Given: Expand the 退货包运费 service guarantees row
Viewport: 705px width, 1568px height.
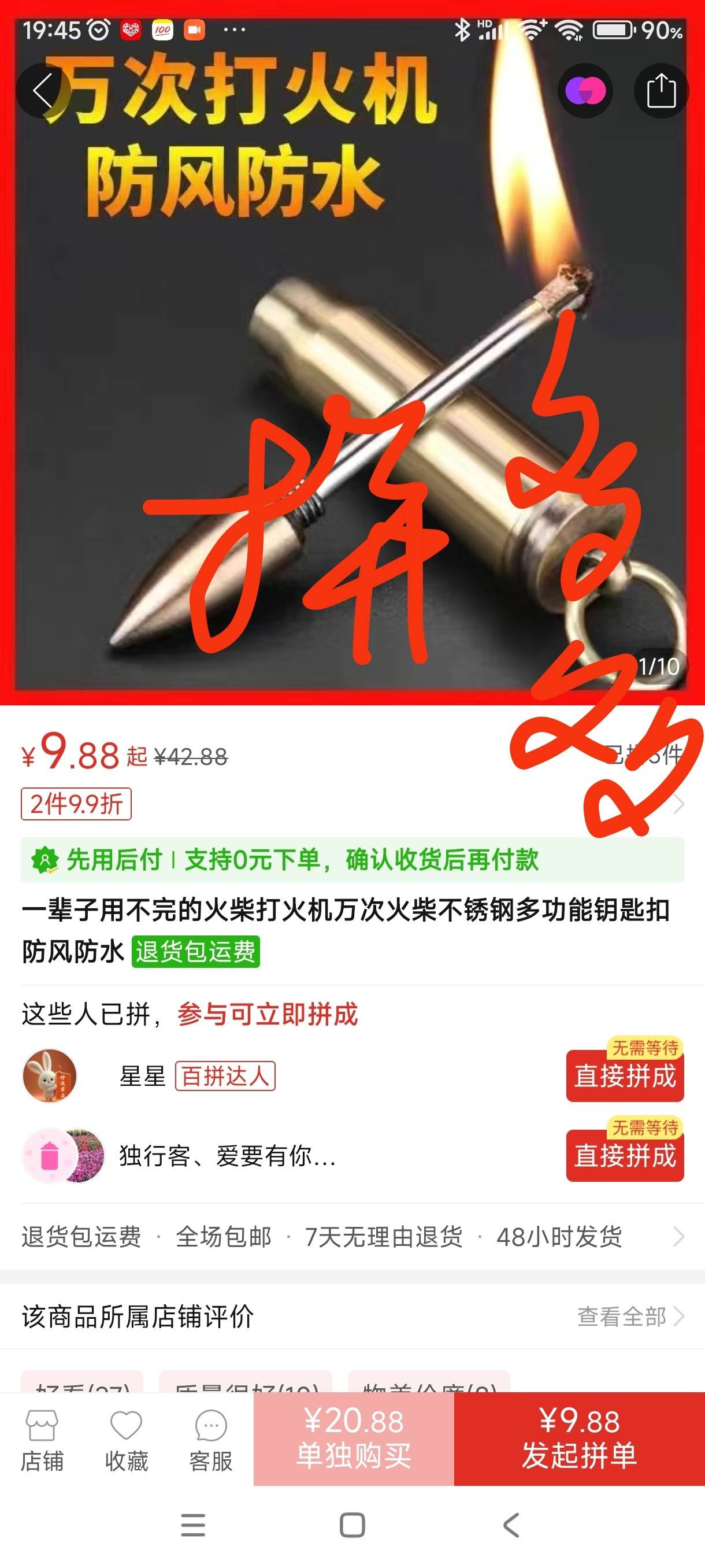Looking at the screenshot, I should [351, 1236].
